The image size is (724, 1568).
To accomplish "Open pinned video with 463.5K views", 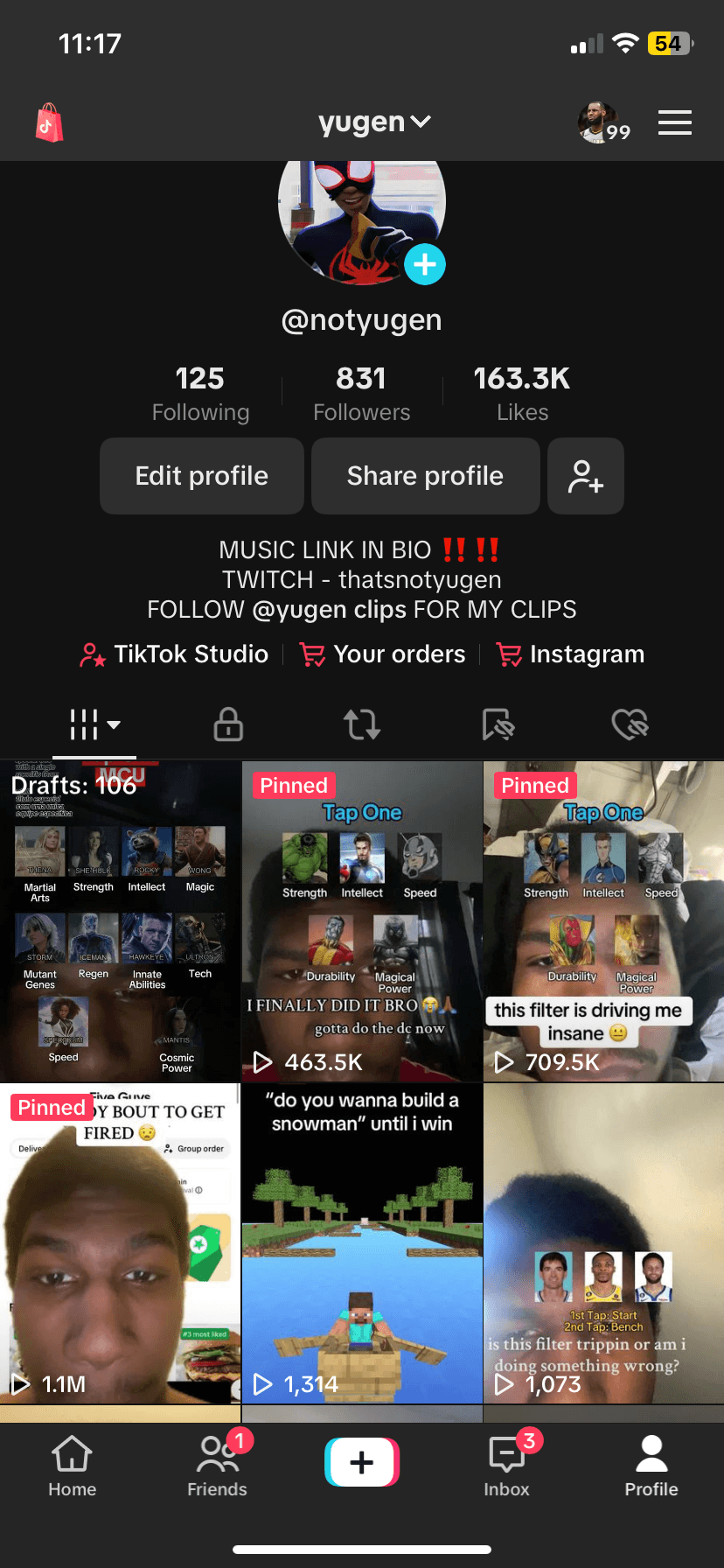I will point(362,920).
